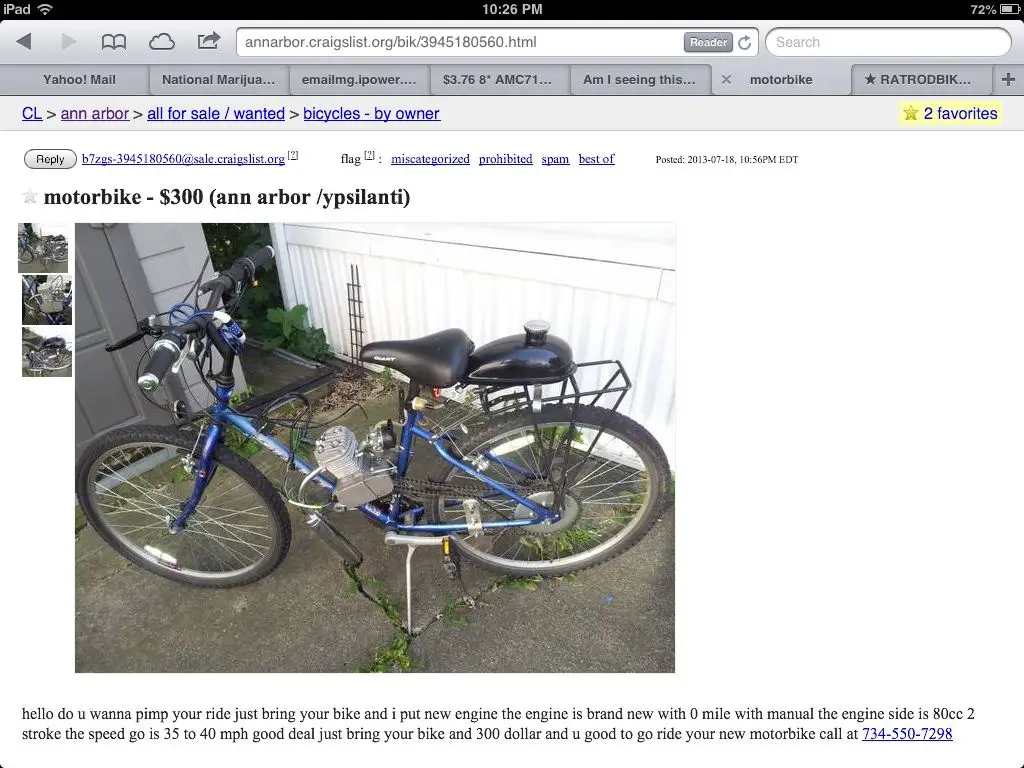This screenshot has height=768, width=1024.
Task: Tap the Reply button
Action: coord(50,159)
